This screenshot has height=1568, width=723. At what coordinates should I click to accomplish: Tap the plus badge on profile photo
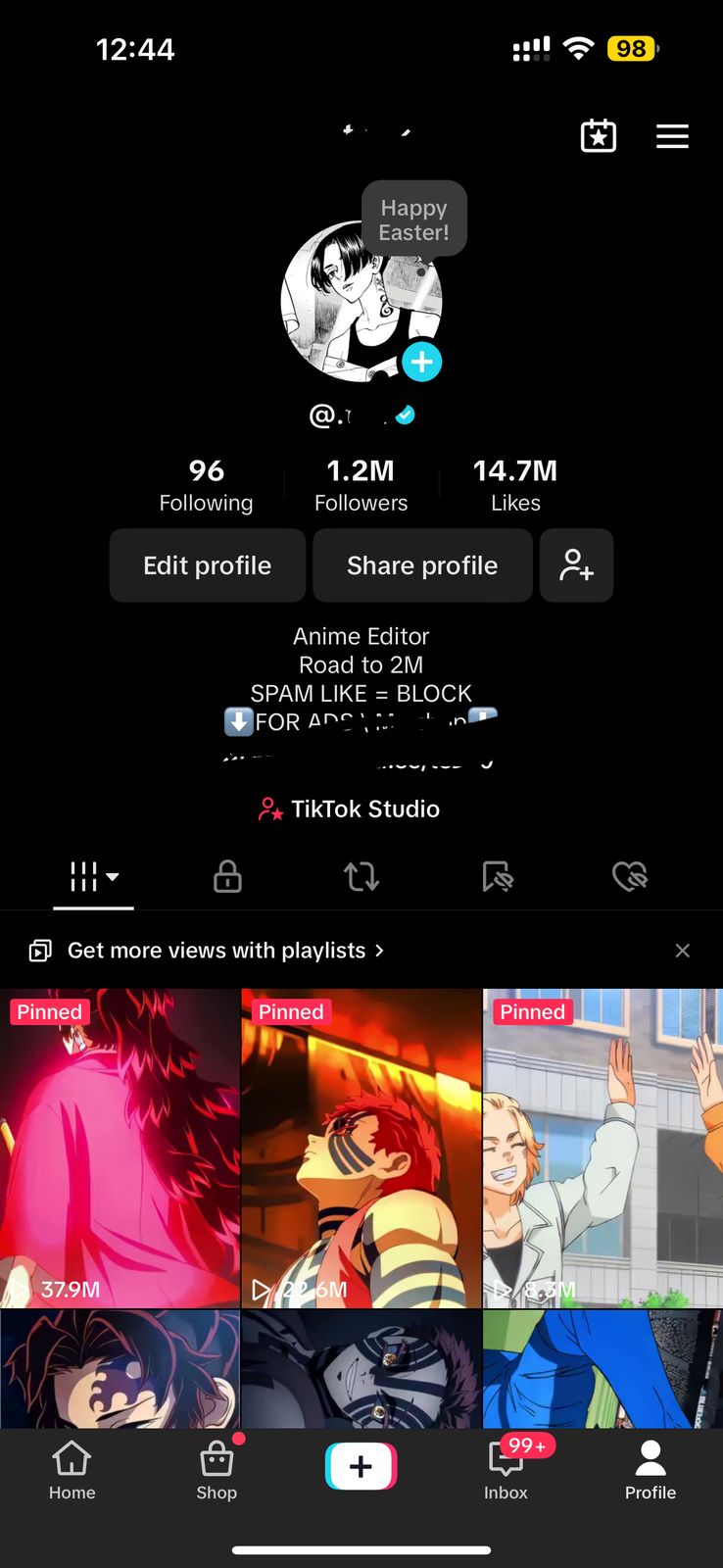tap(421, 363)
